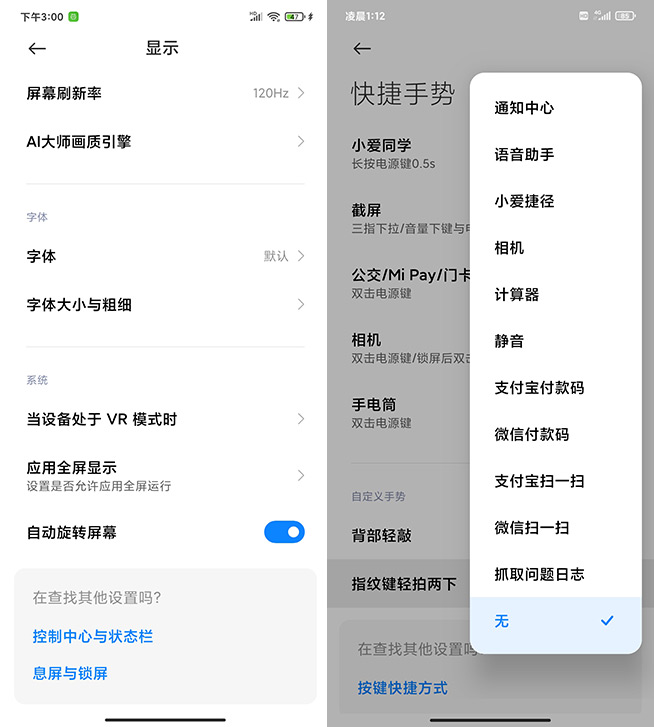Go back from the 显示 page
Viewport: 654px width, 727px height.
point(37,48)
